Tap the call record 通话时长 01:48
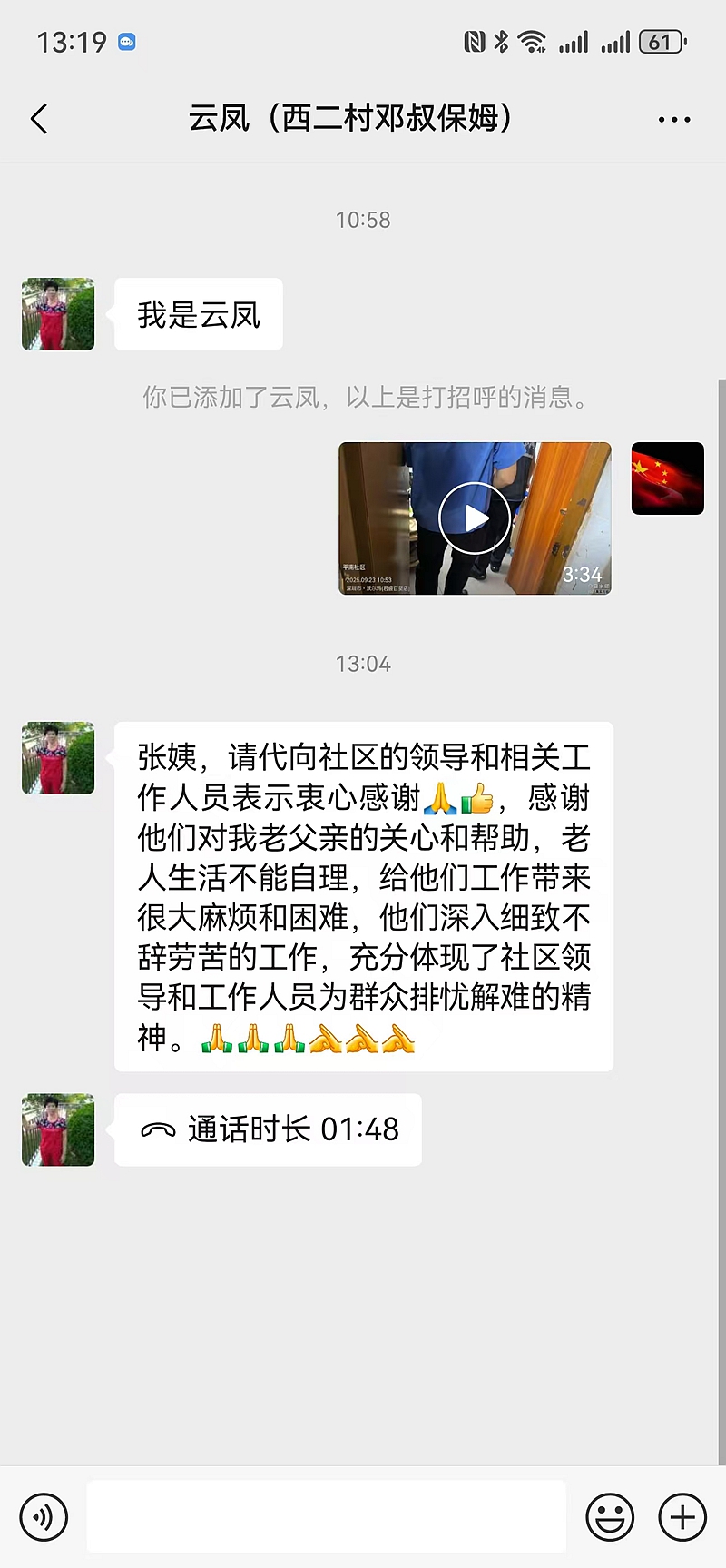The height and width of the screenshot is (1568, 726). pos(269,1129)
